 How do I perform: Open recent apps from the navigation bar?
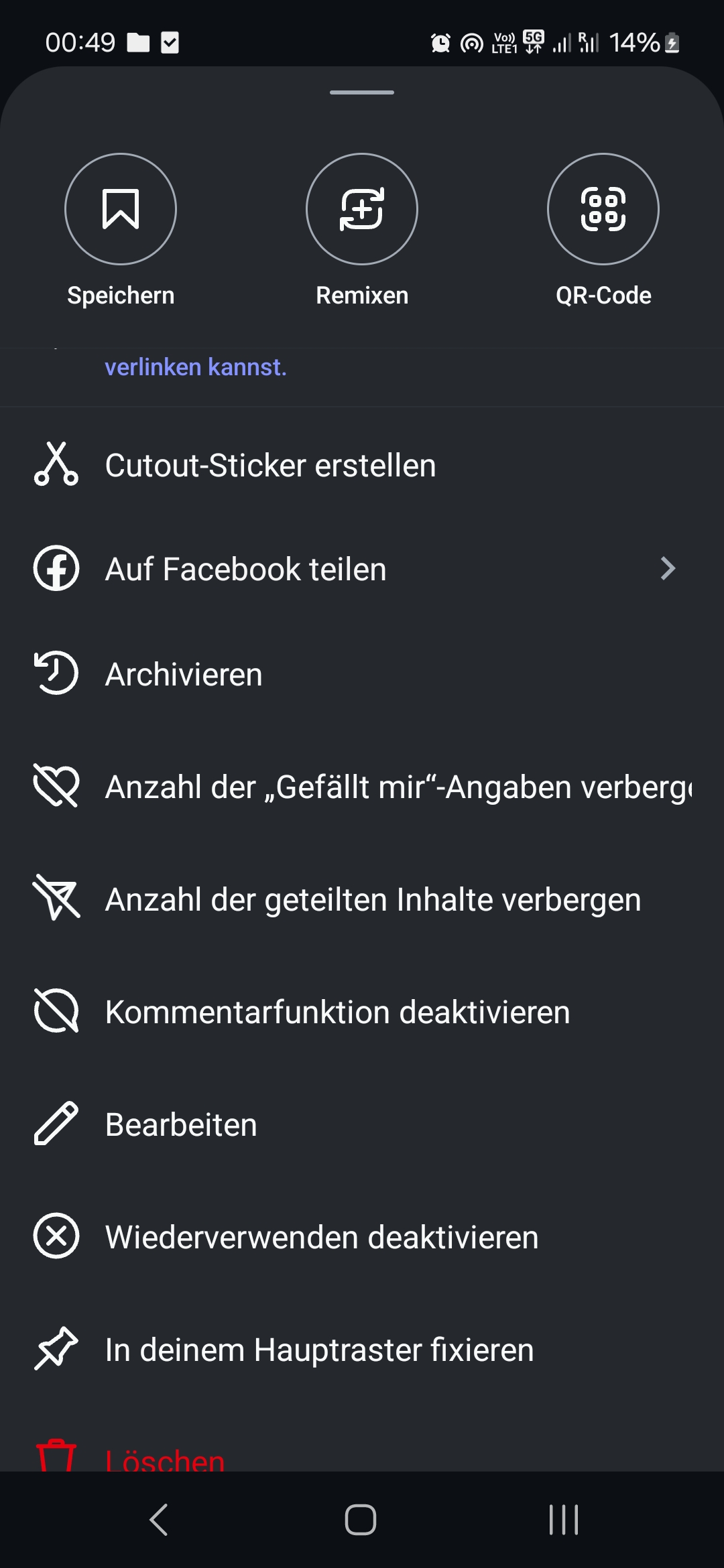(x=564, y=1520)
